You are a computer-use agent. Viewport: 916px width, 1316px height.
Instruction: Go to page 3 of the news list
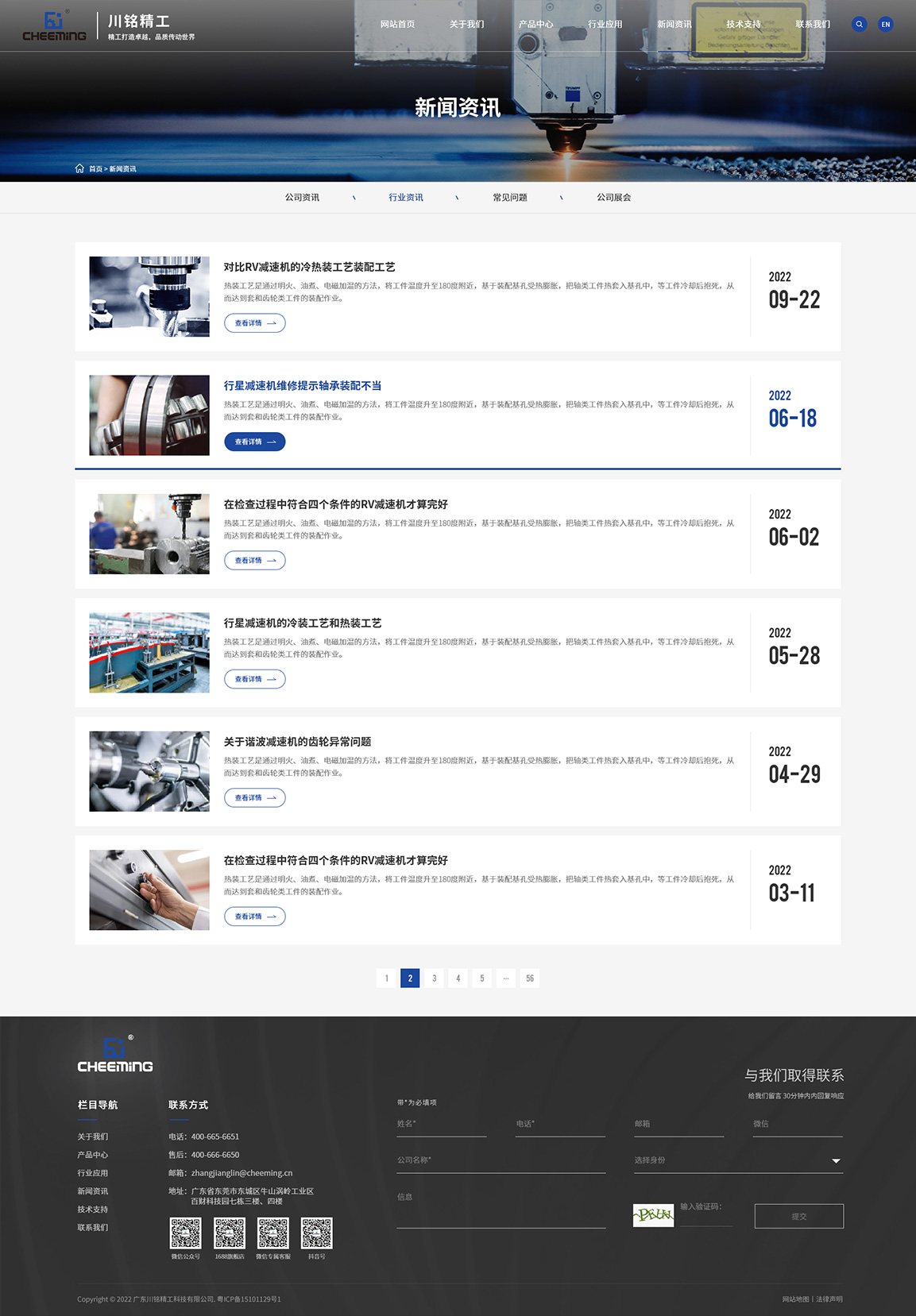pyautogui.click(x=434, y=978)
